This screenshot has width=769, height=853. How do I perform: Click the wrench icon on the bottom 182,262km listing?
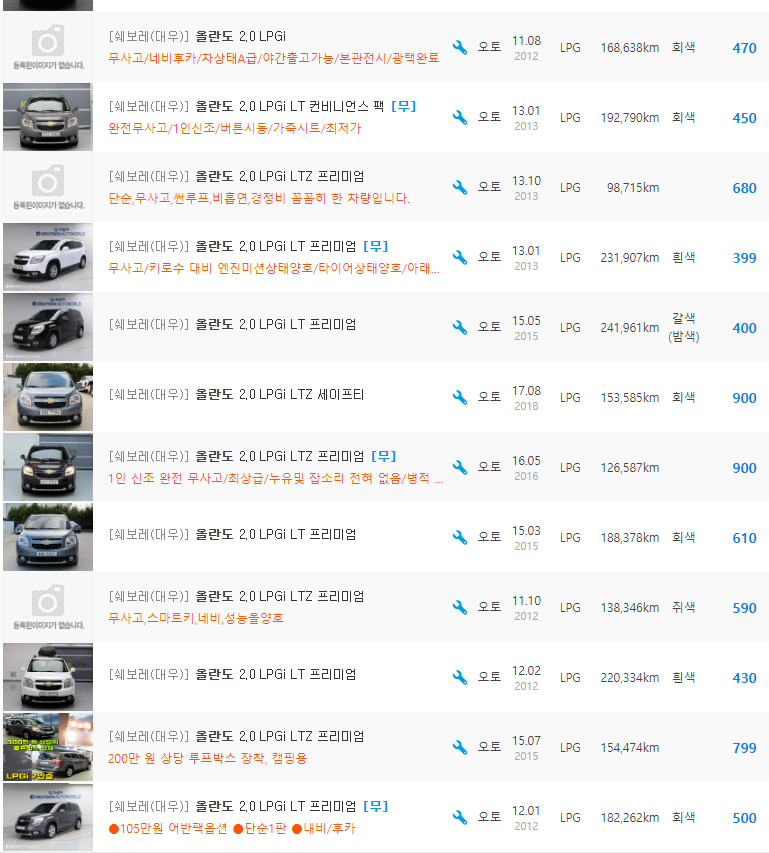point(460,817)
